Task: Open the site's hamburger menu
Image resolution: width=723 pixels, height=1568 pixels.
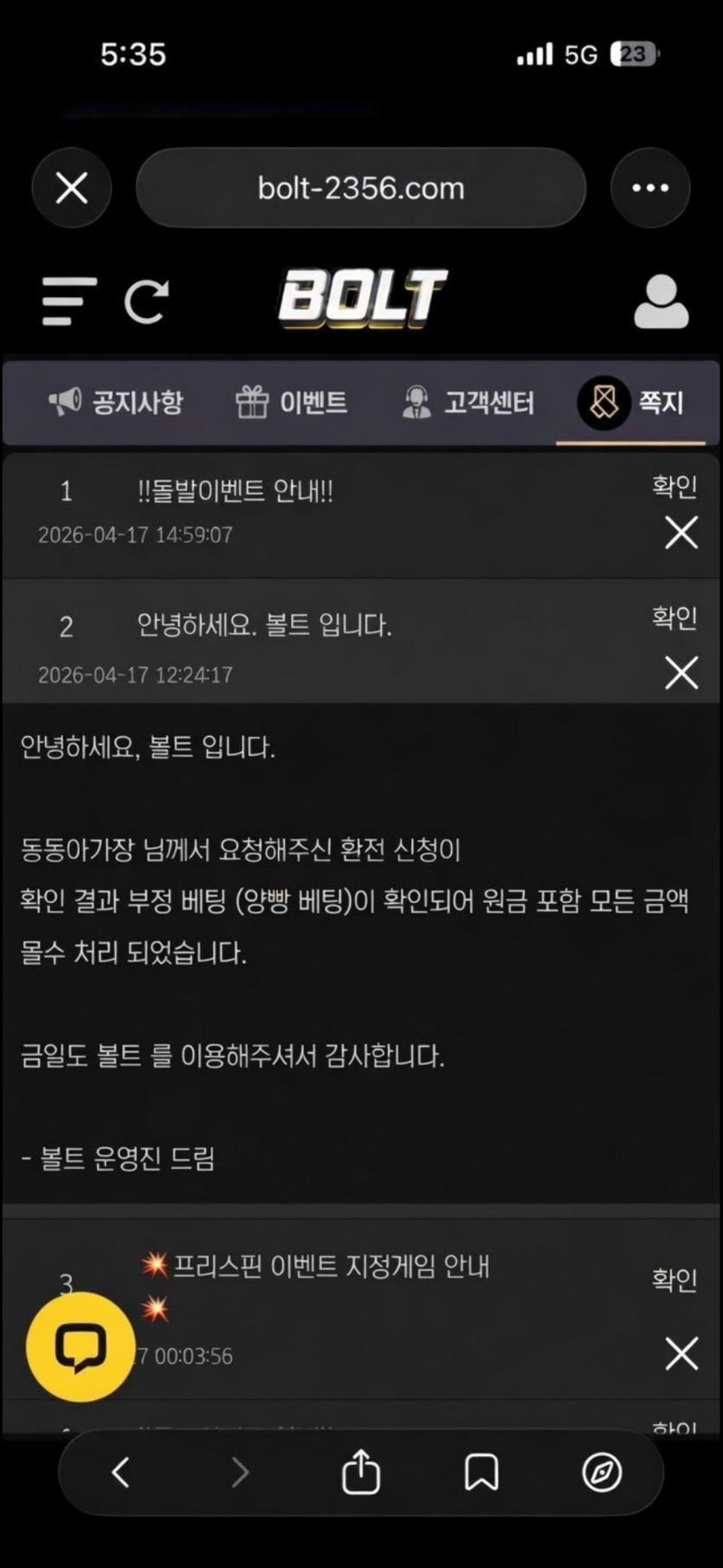Action: click(x=68, y=300)
